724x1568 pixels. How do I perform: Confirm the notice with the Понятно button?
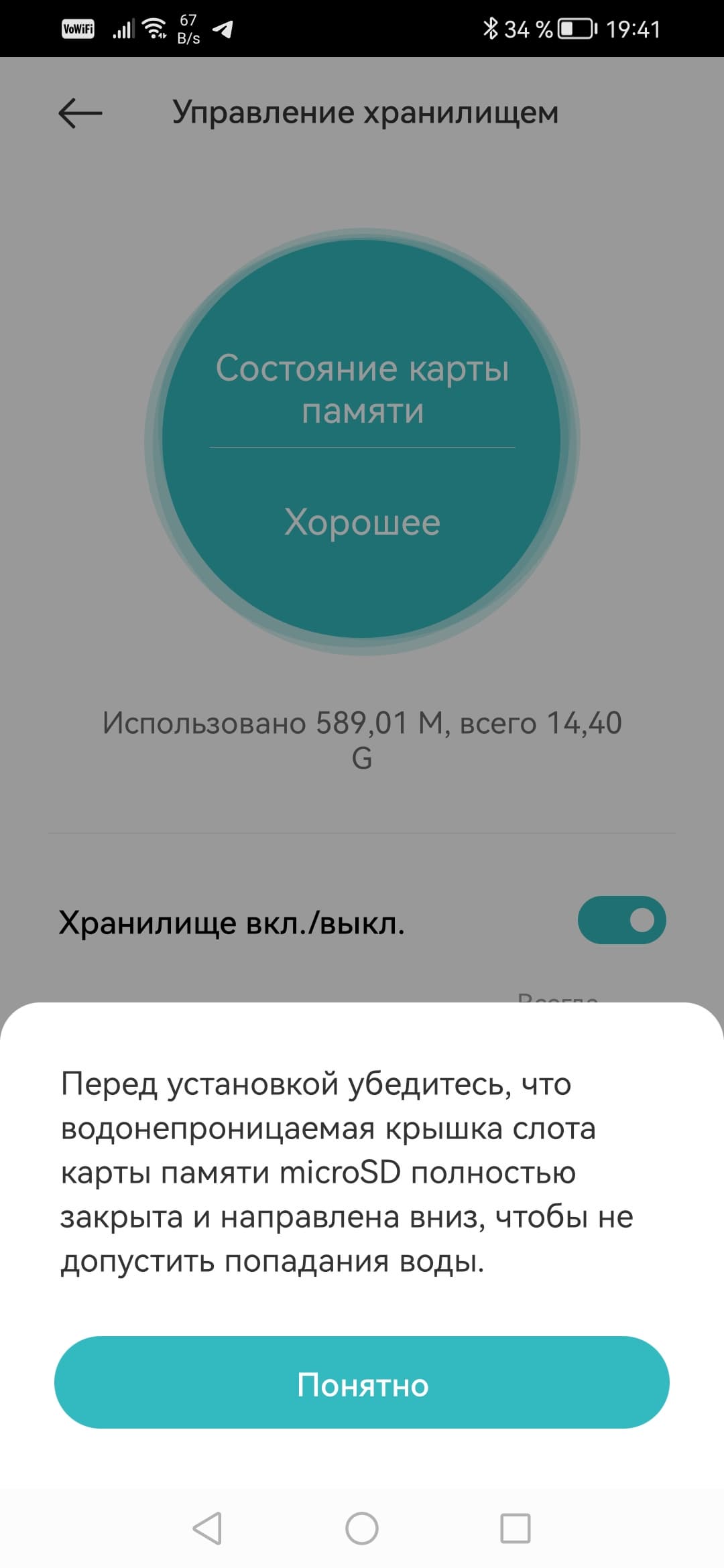[x=362, y=1384]
